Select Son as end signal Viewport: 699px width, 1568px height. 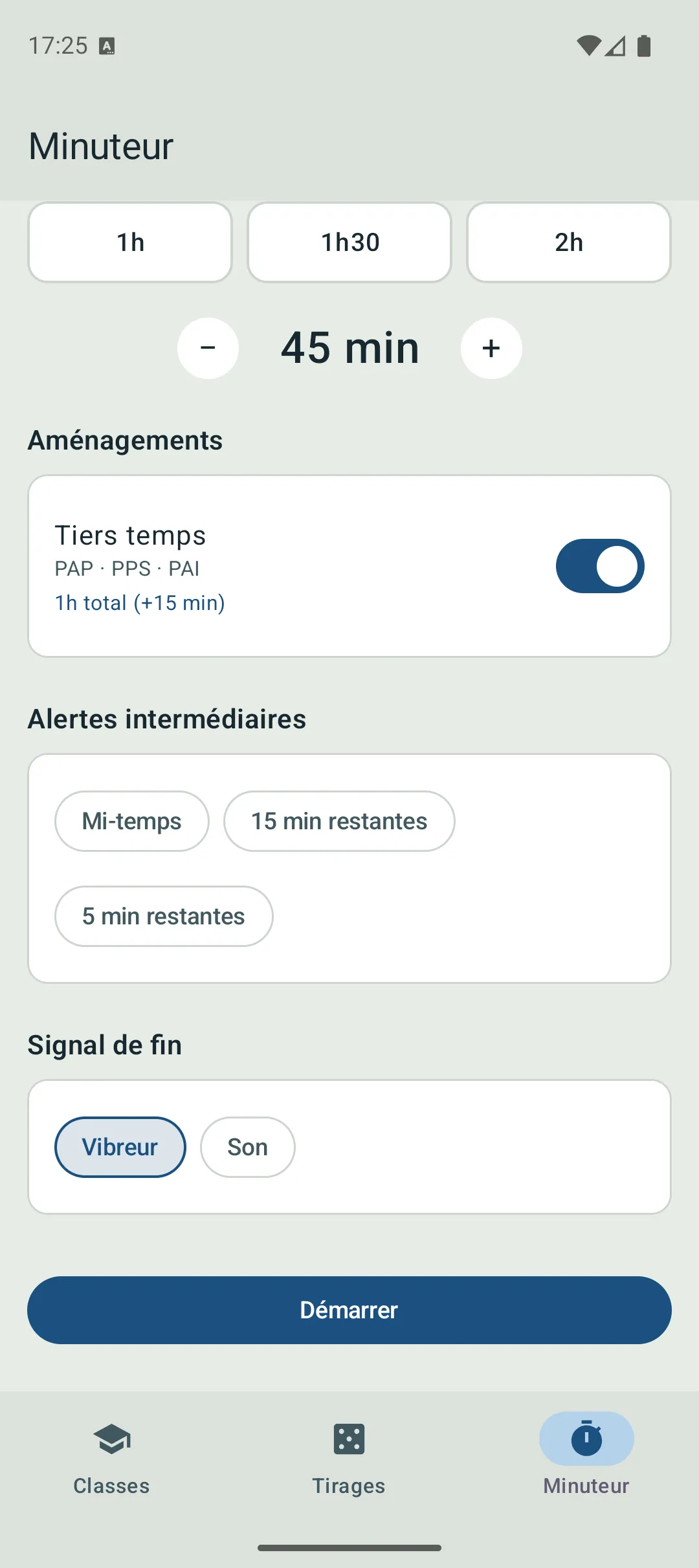(x=247, y=1146)
